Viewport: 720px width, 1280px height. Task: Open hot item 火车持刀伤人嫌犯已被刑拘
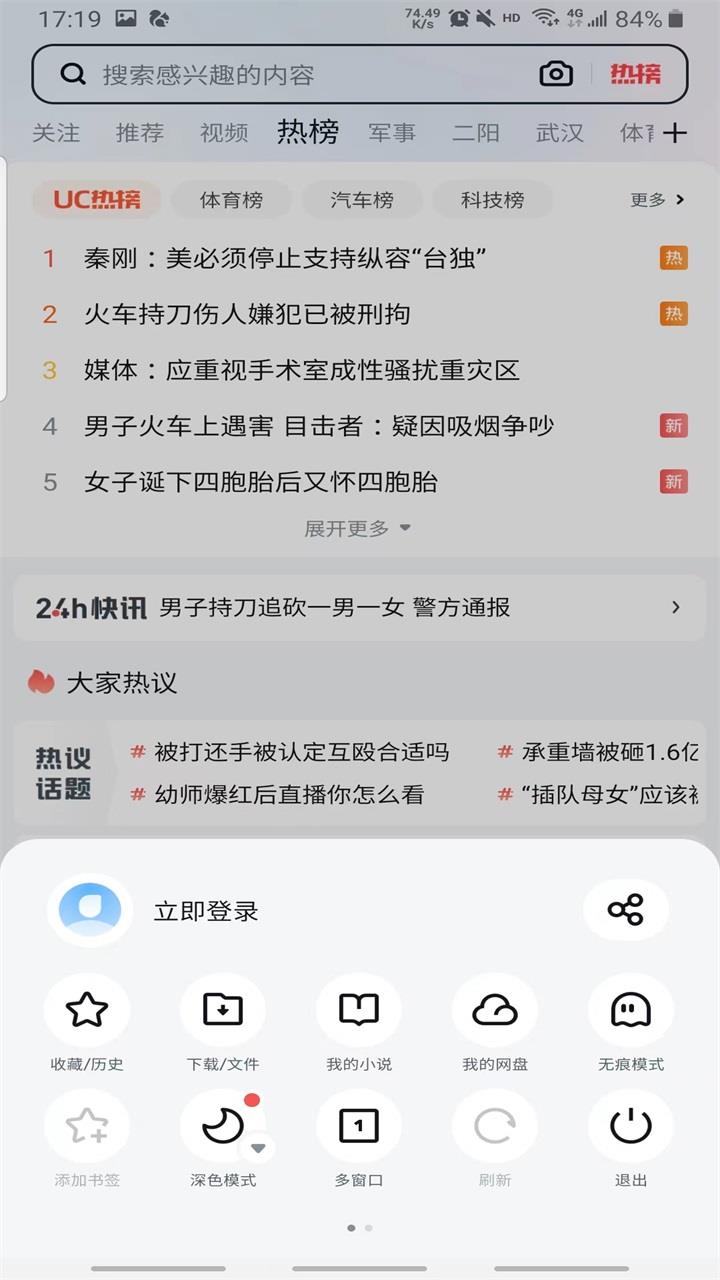click(248, 314)
